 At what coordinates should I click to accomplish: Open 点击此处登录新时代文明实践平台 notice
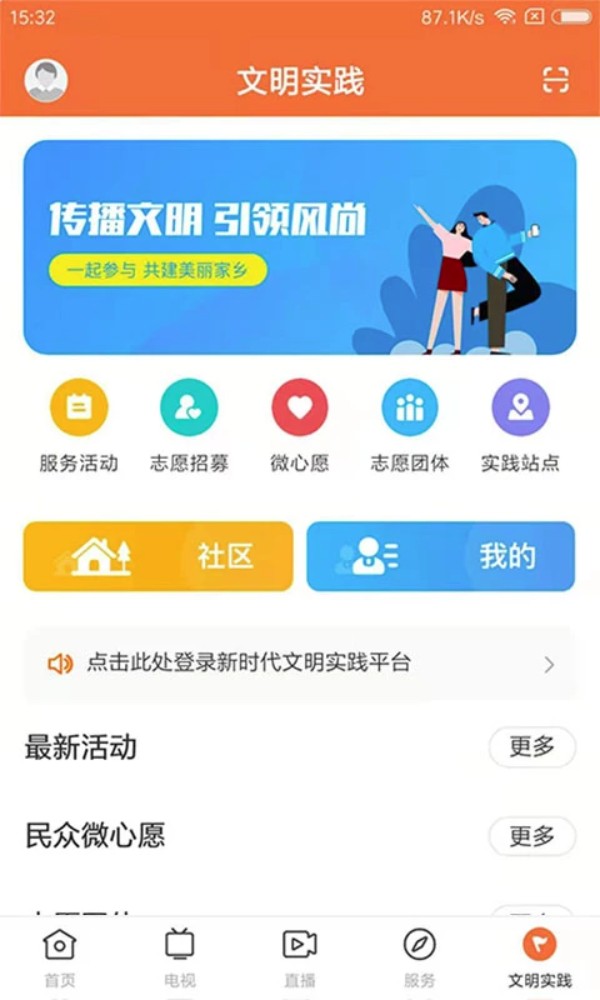click(x=300, y=663)
